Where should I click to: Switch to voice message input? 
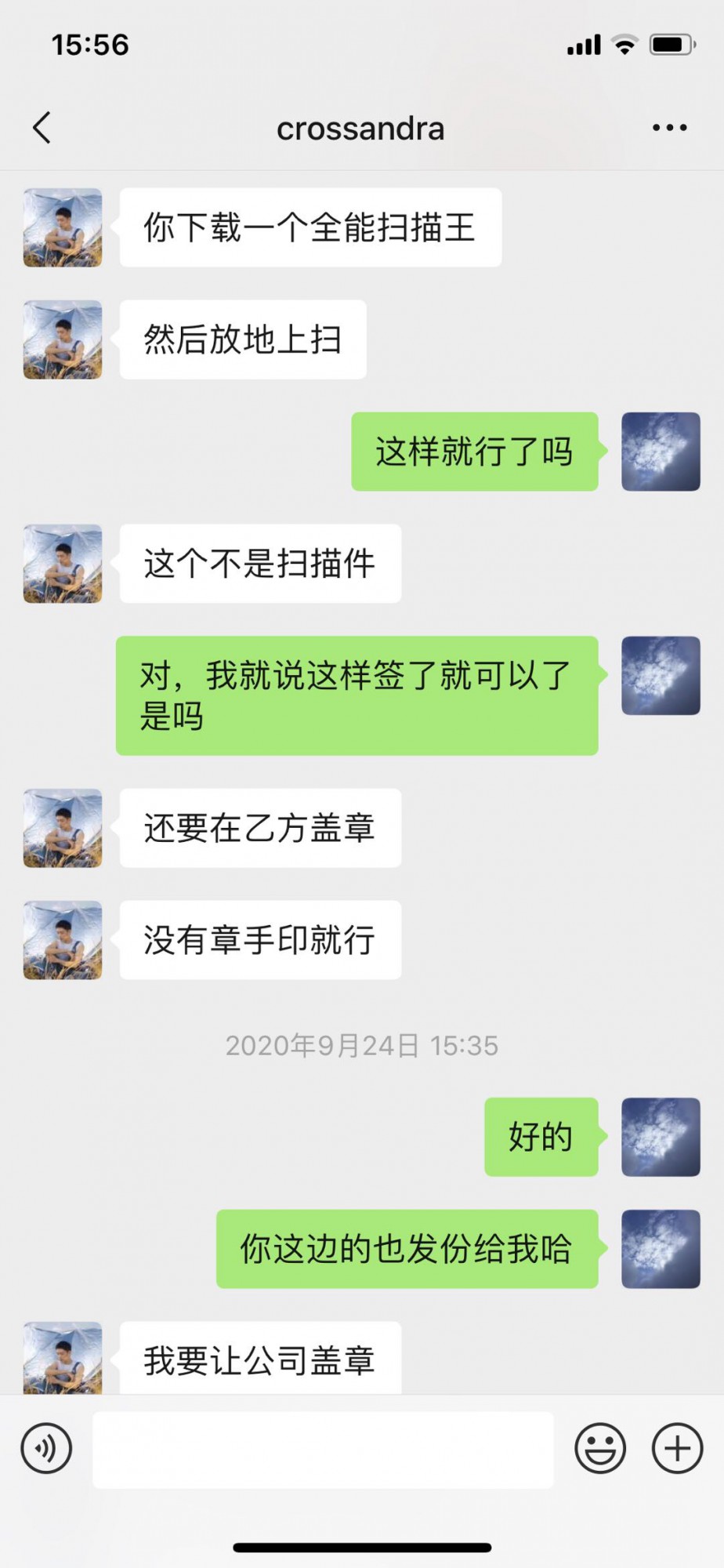point(47,1449)
